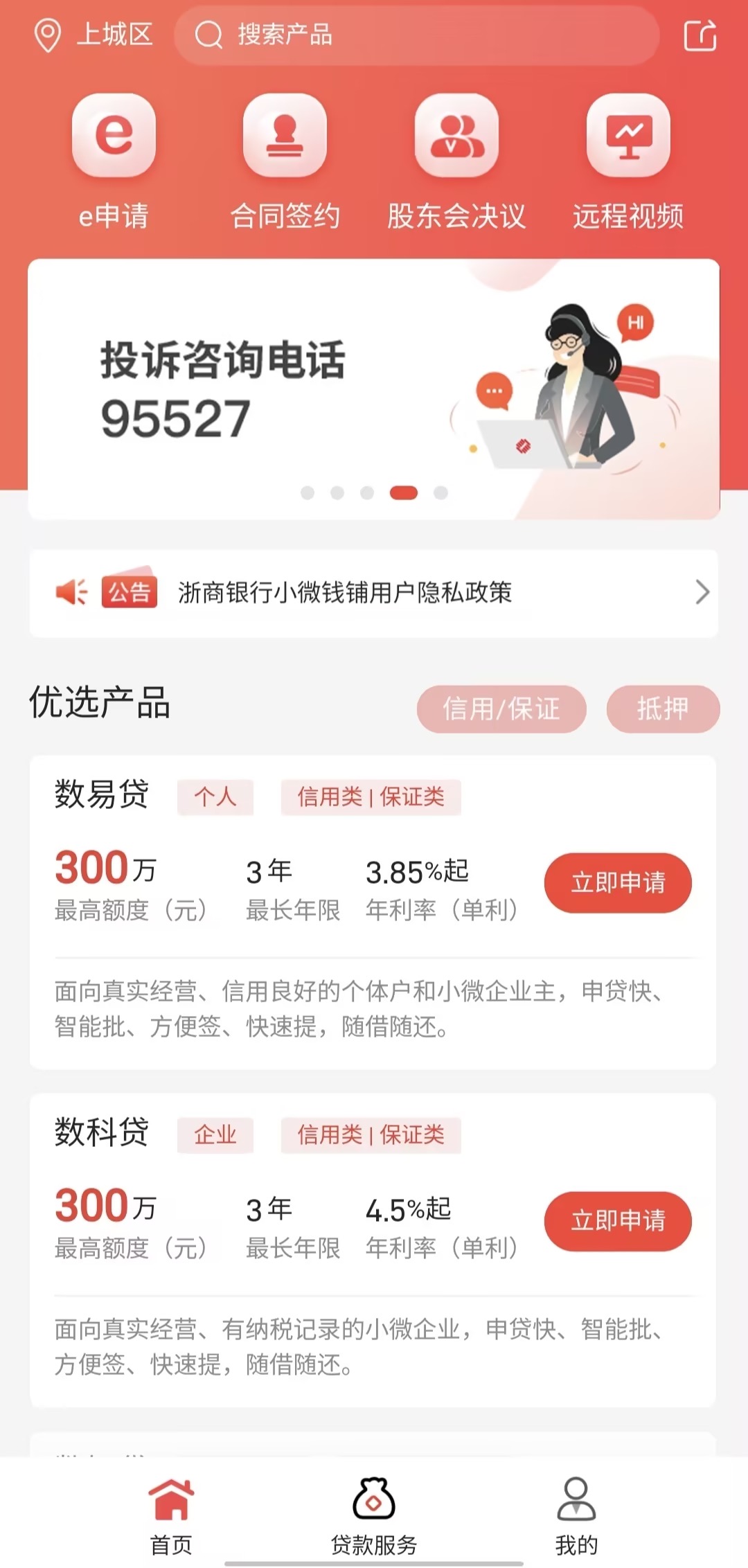Click the location pin icon beside 上城区
This screenshot has height=1568, width=748.
click(47, 36)
